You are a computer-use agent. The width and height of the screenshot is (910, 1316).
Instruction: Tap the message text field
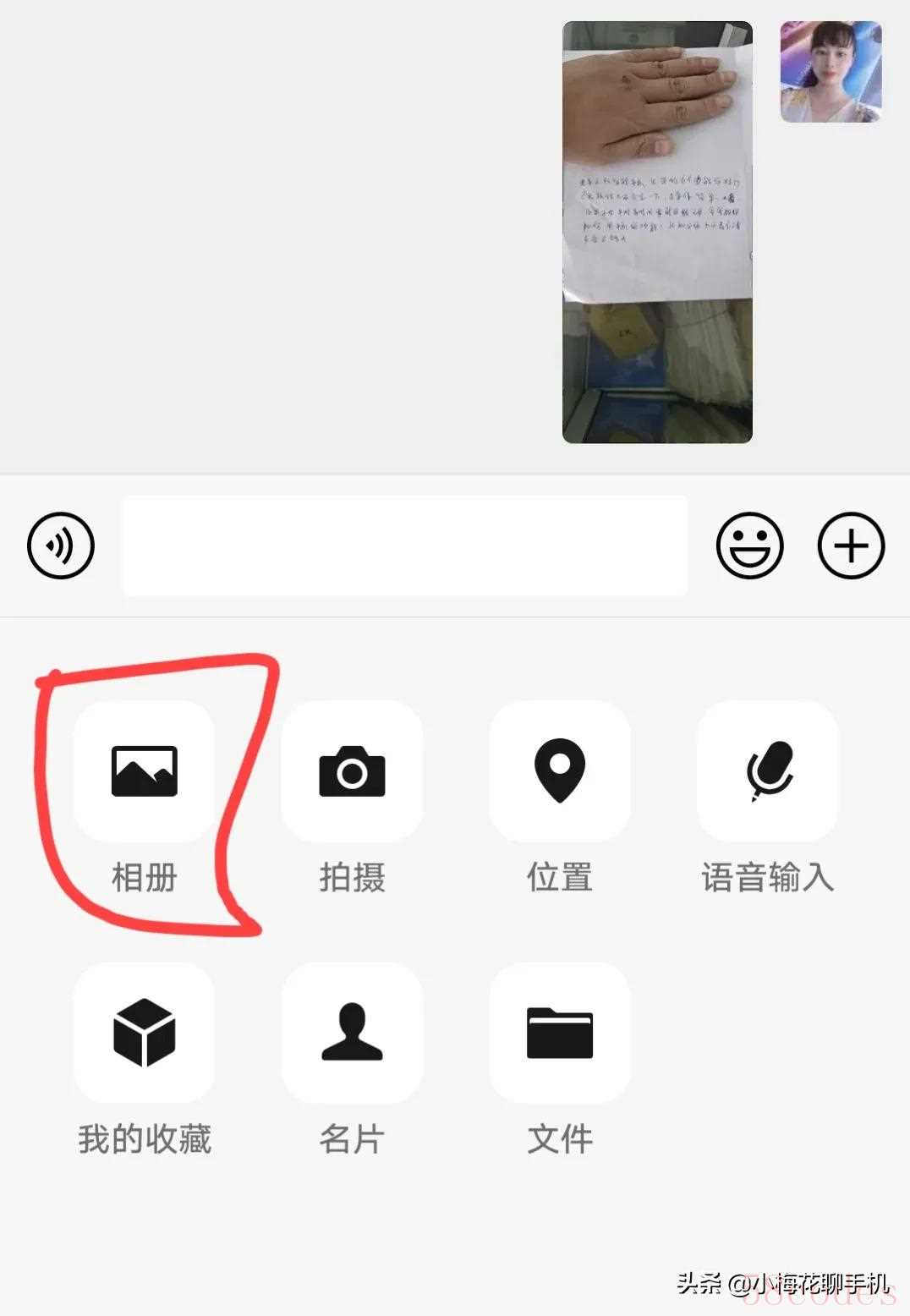click(404, 546)
